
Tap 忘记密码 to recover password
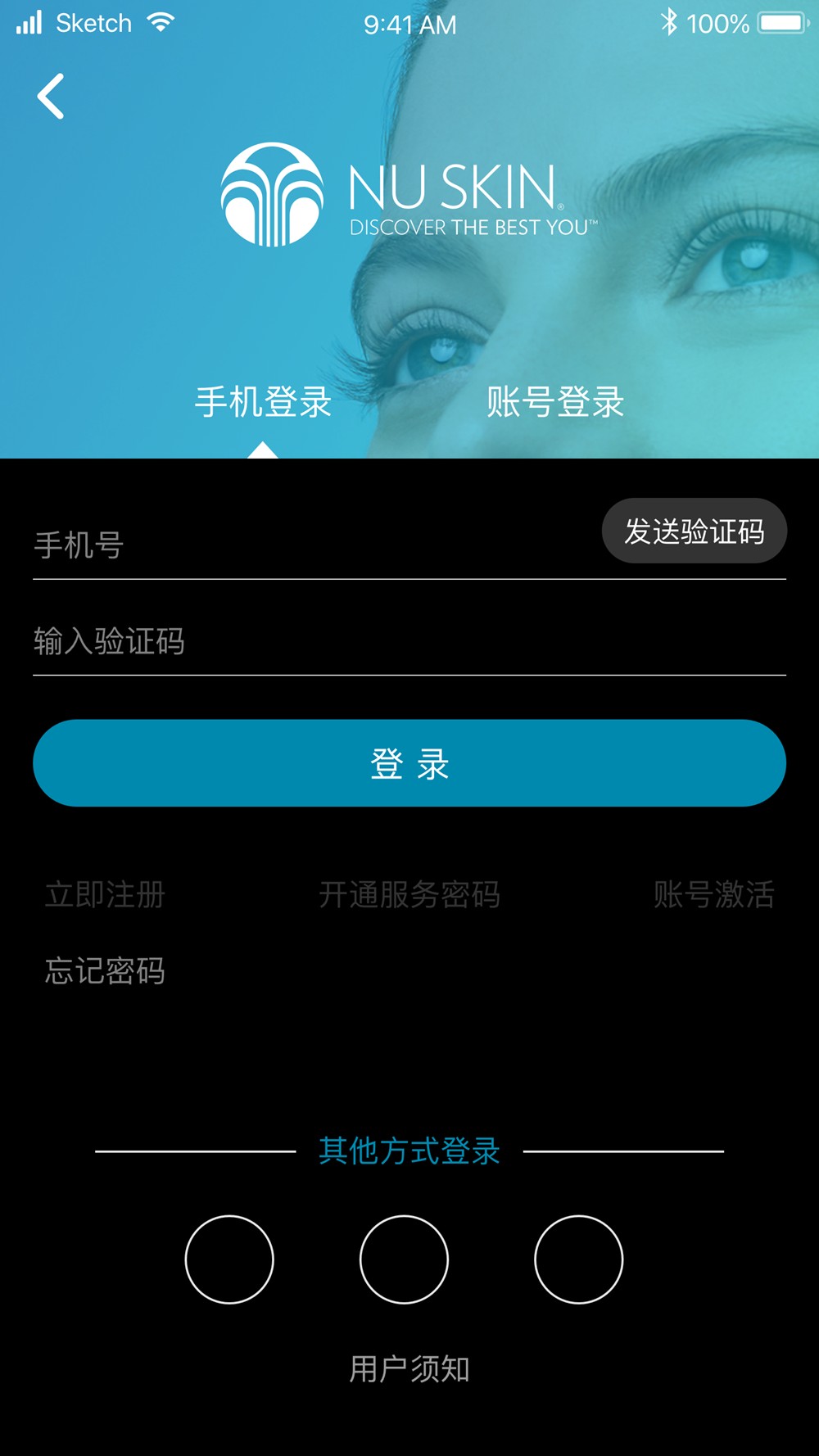[105, 971]
